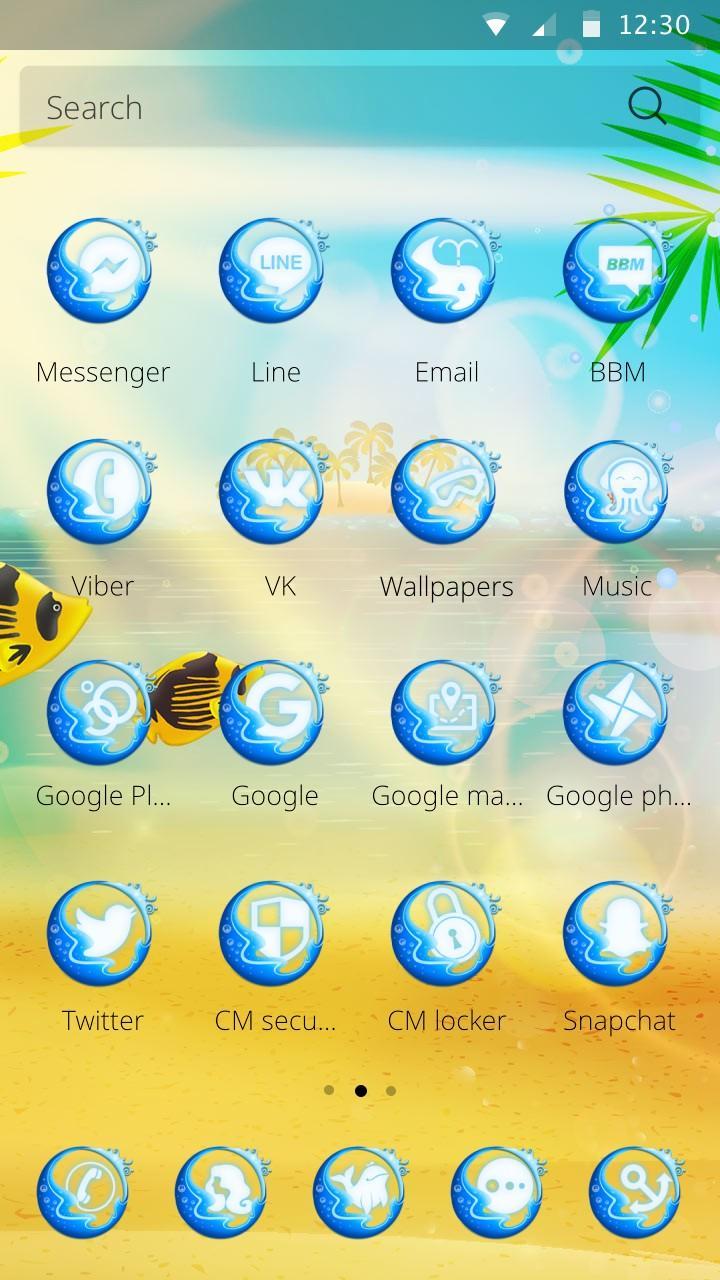Open Messenger app

[101, 271]
